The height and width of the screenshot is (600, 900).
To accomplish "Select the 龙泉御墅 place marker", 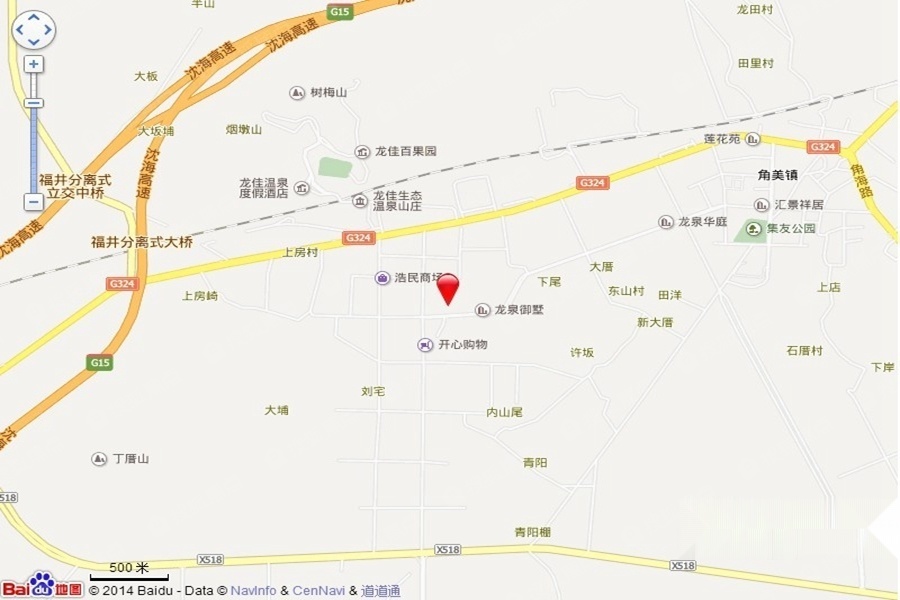I will point(483,310).
